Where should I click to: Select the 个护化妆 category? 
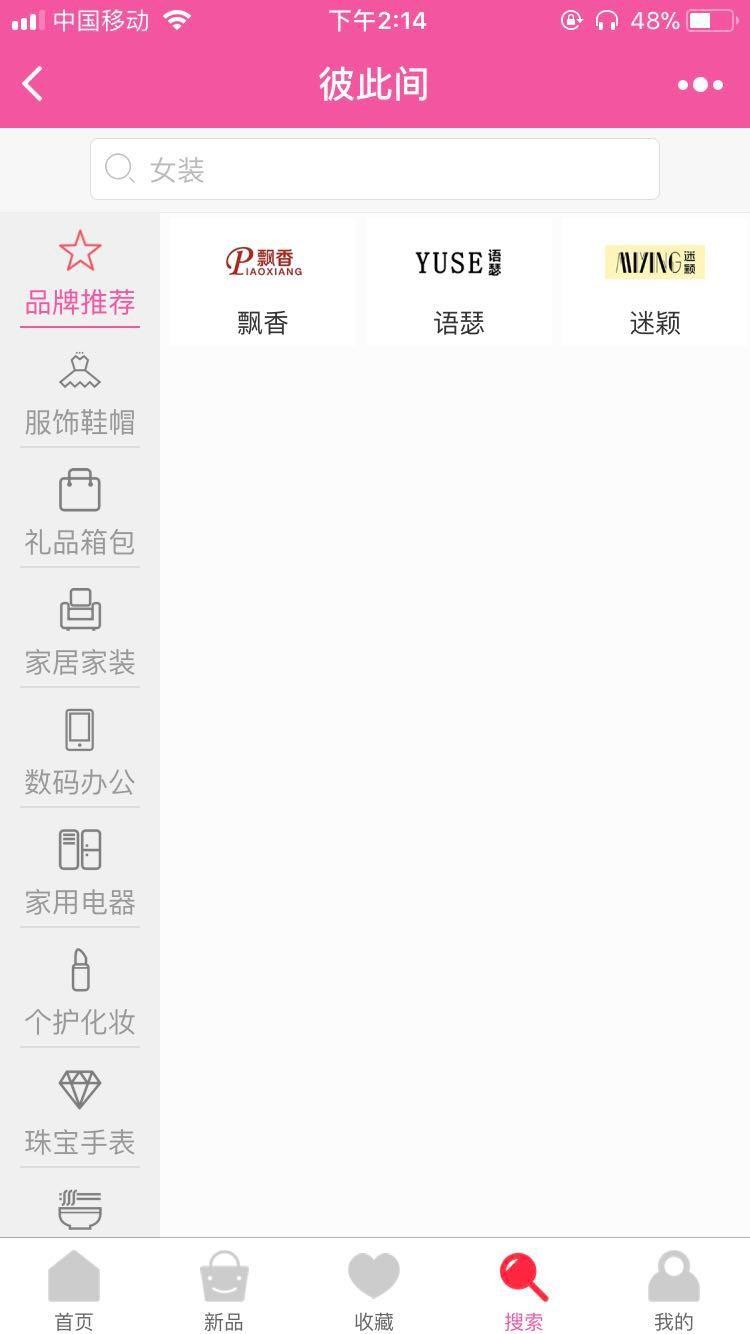click(x=80, y=994)
